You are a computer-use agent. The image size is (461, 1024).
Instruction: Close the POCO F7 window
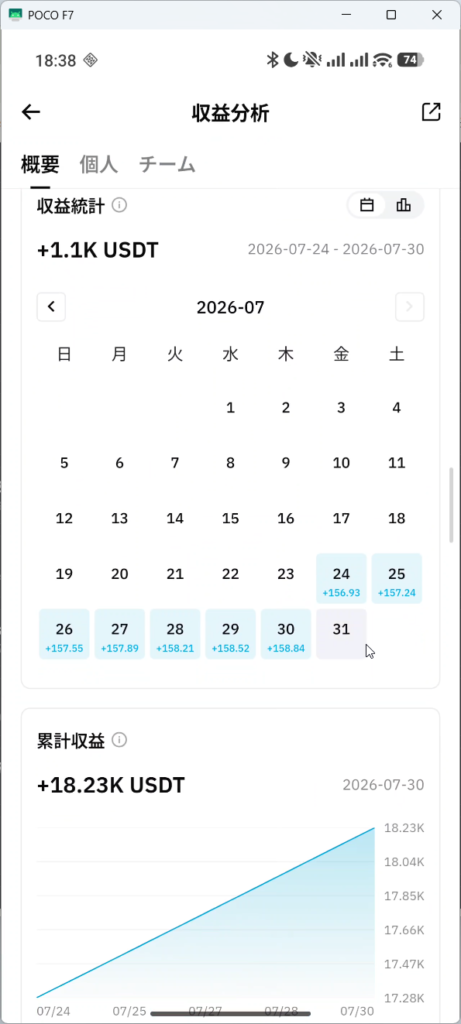point(437,14)
